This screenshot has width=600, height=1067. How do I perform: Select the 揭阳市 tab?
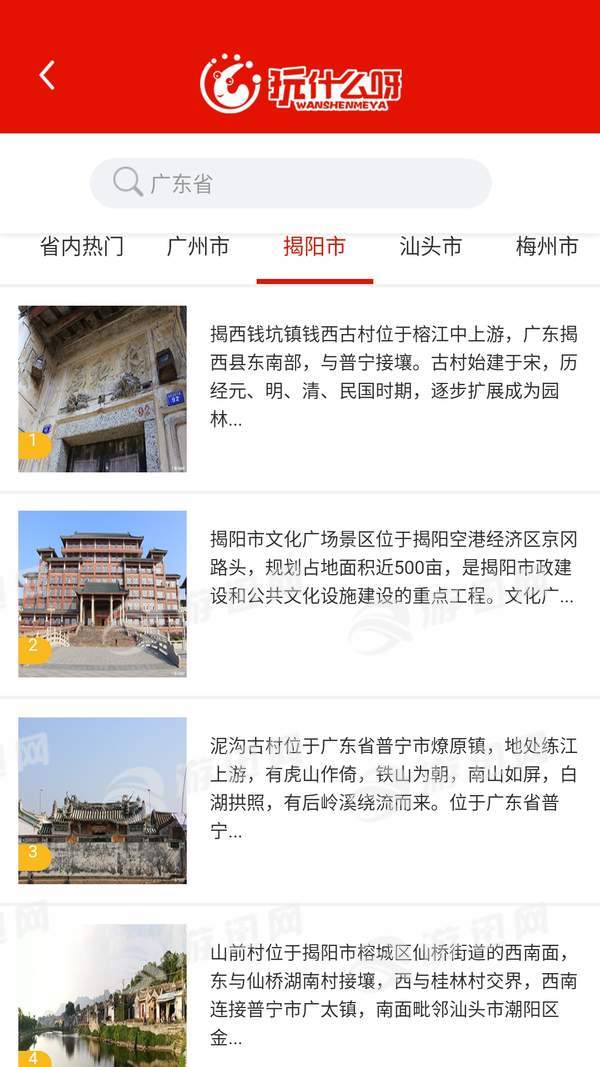click(x=314, y=246)
